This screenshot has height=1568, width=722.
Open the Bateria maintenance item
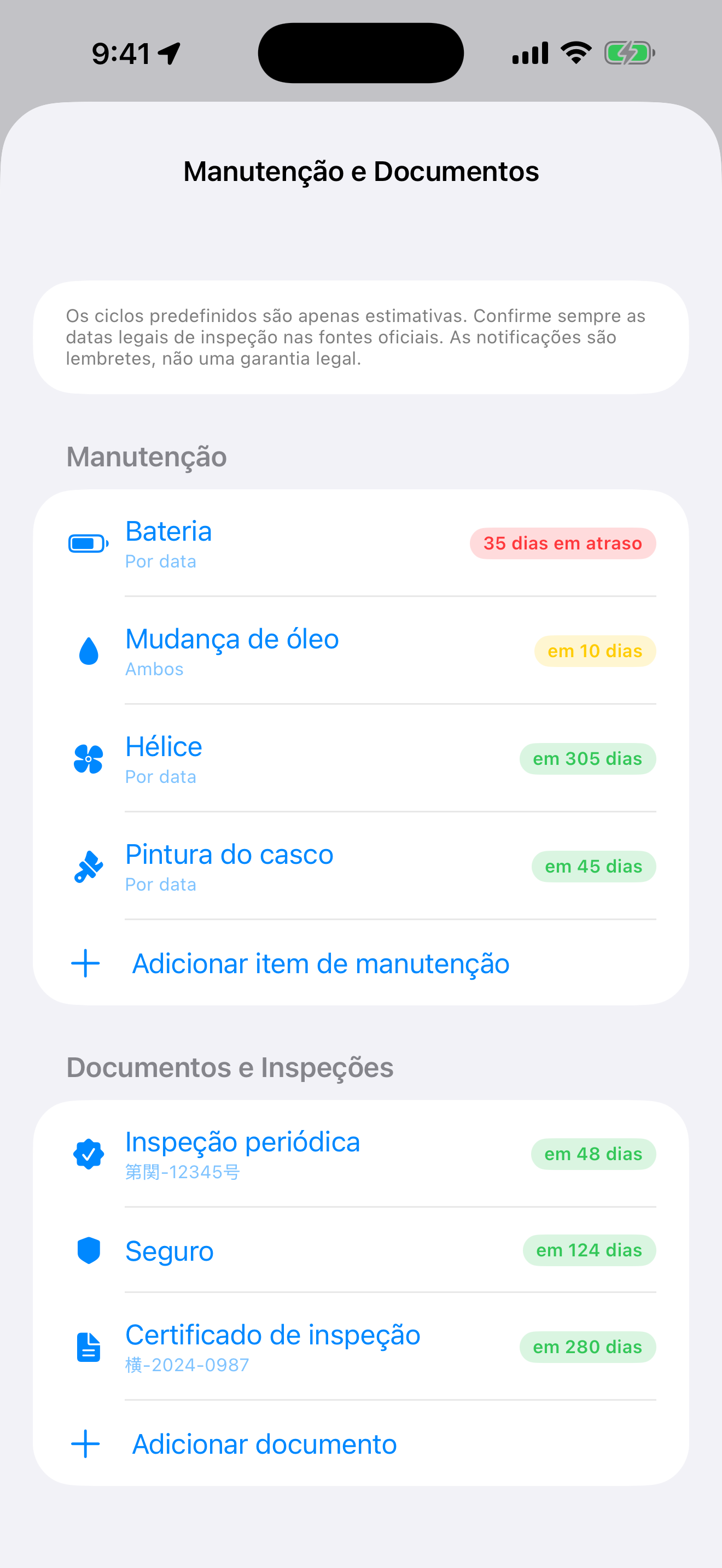[x=361, y=543]
